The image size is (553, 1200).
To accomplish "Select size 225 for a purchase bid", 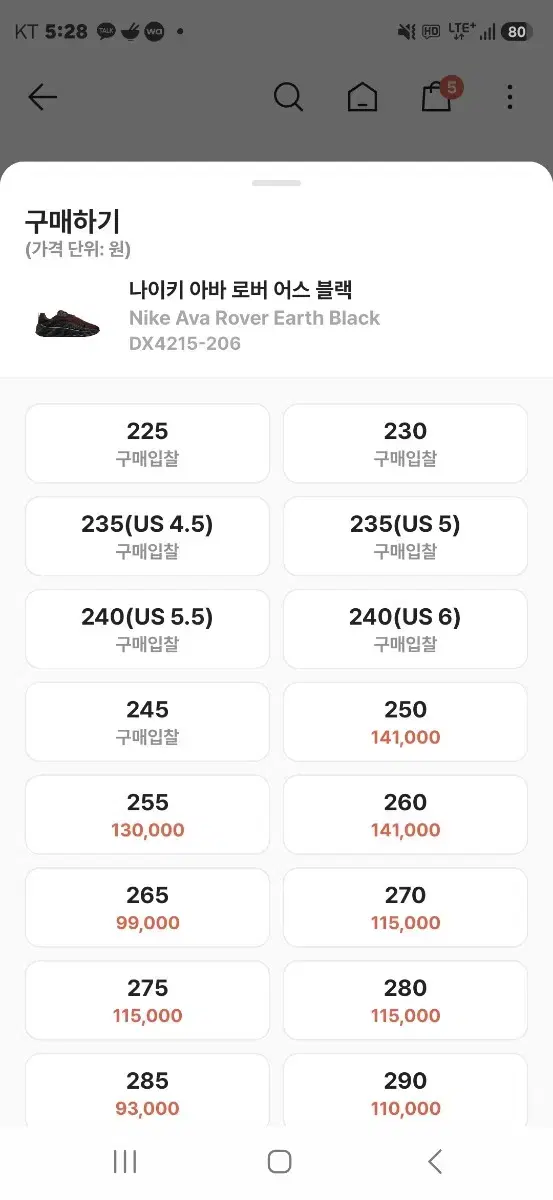I will (x=147, y=444).
